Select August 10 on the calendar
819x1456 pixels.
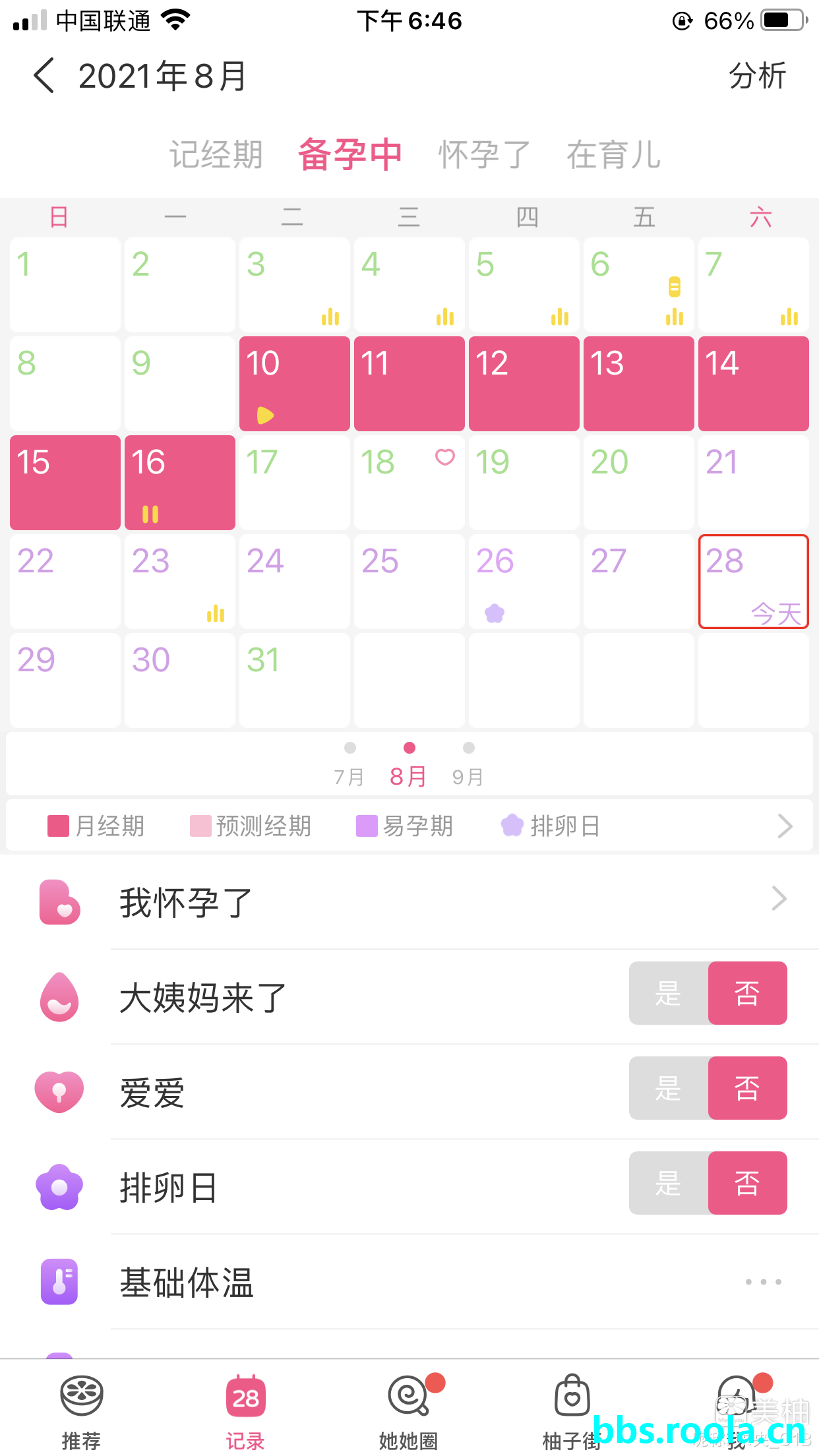click(294, 383)
